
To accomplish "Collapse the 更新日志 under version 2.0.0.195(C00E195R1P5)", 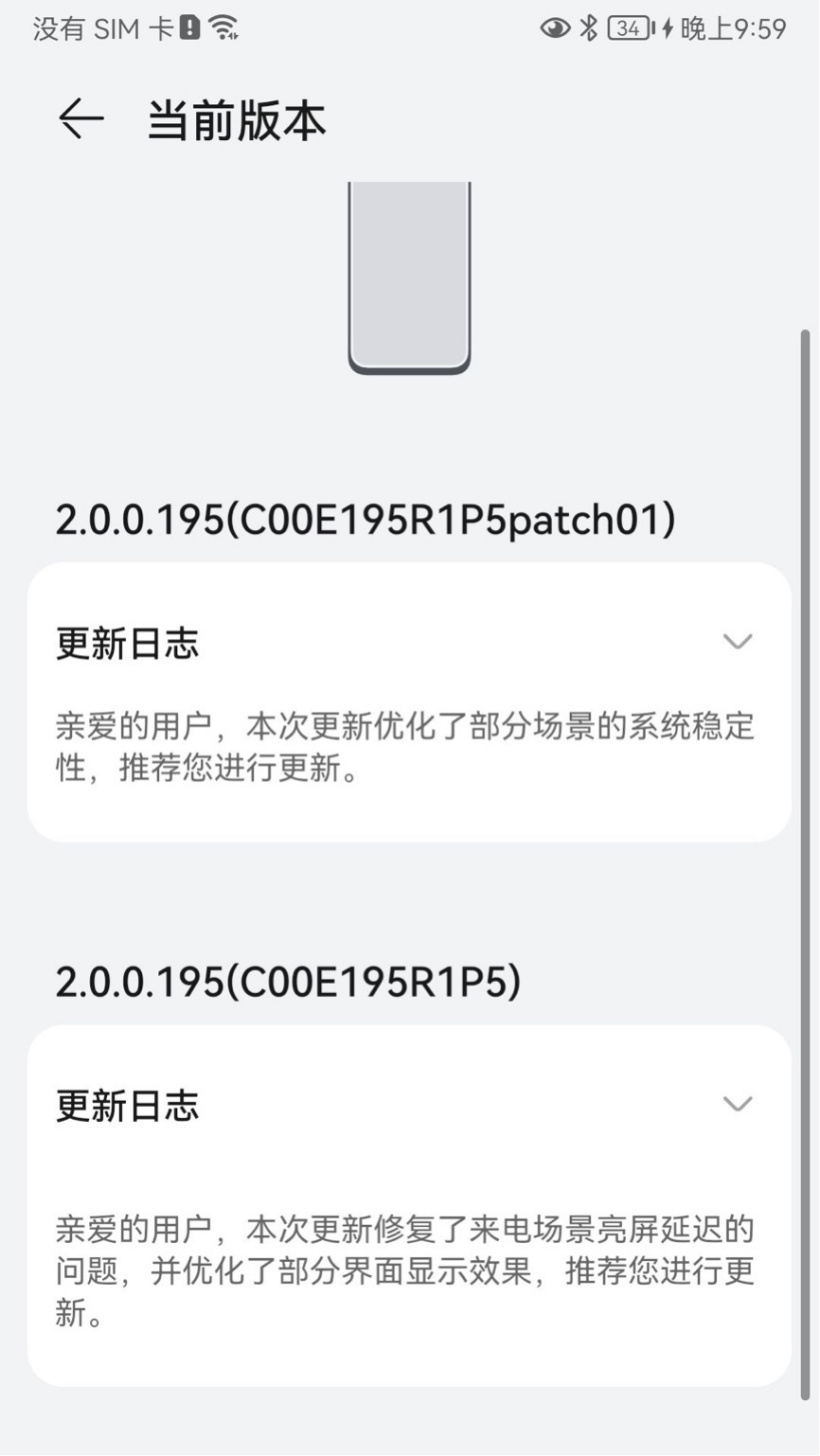I will pos(737,1104).
